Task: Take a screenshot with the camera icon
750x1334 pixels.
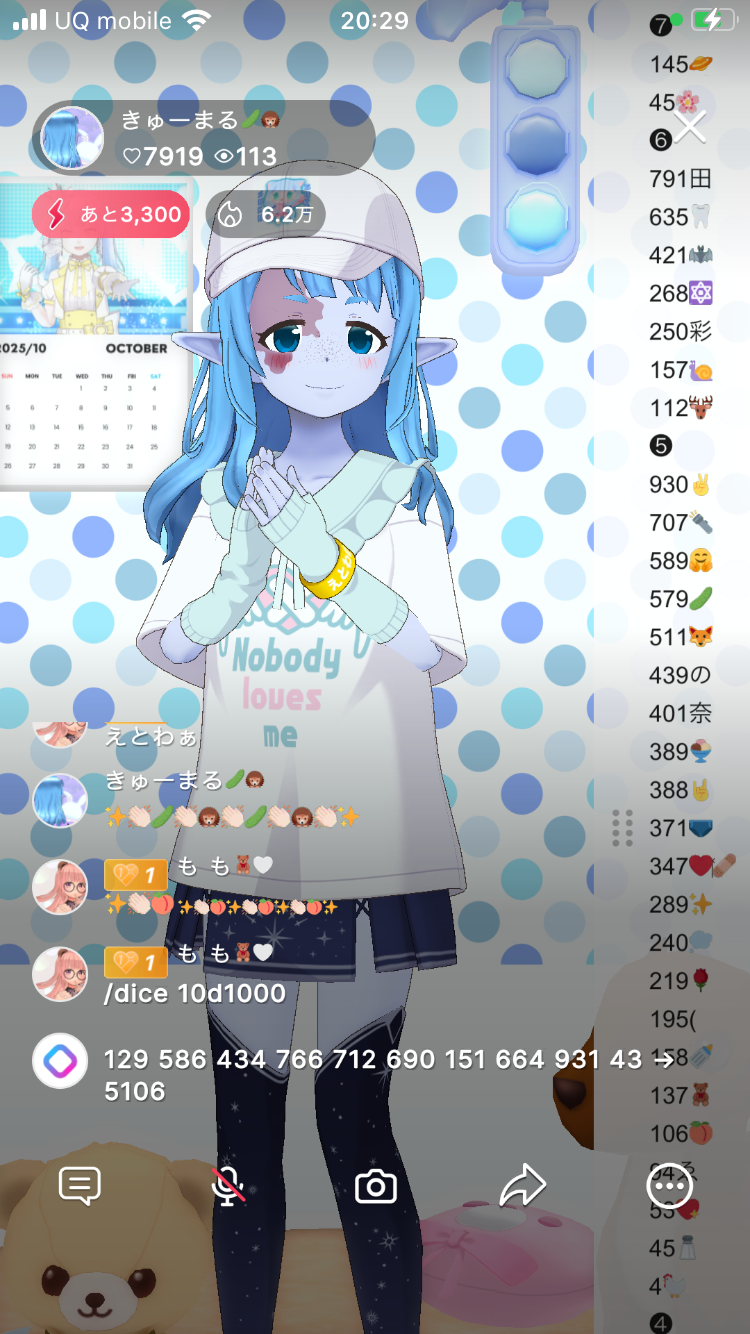Action: [x=376, y=1187]
